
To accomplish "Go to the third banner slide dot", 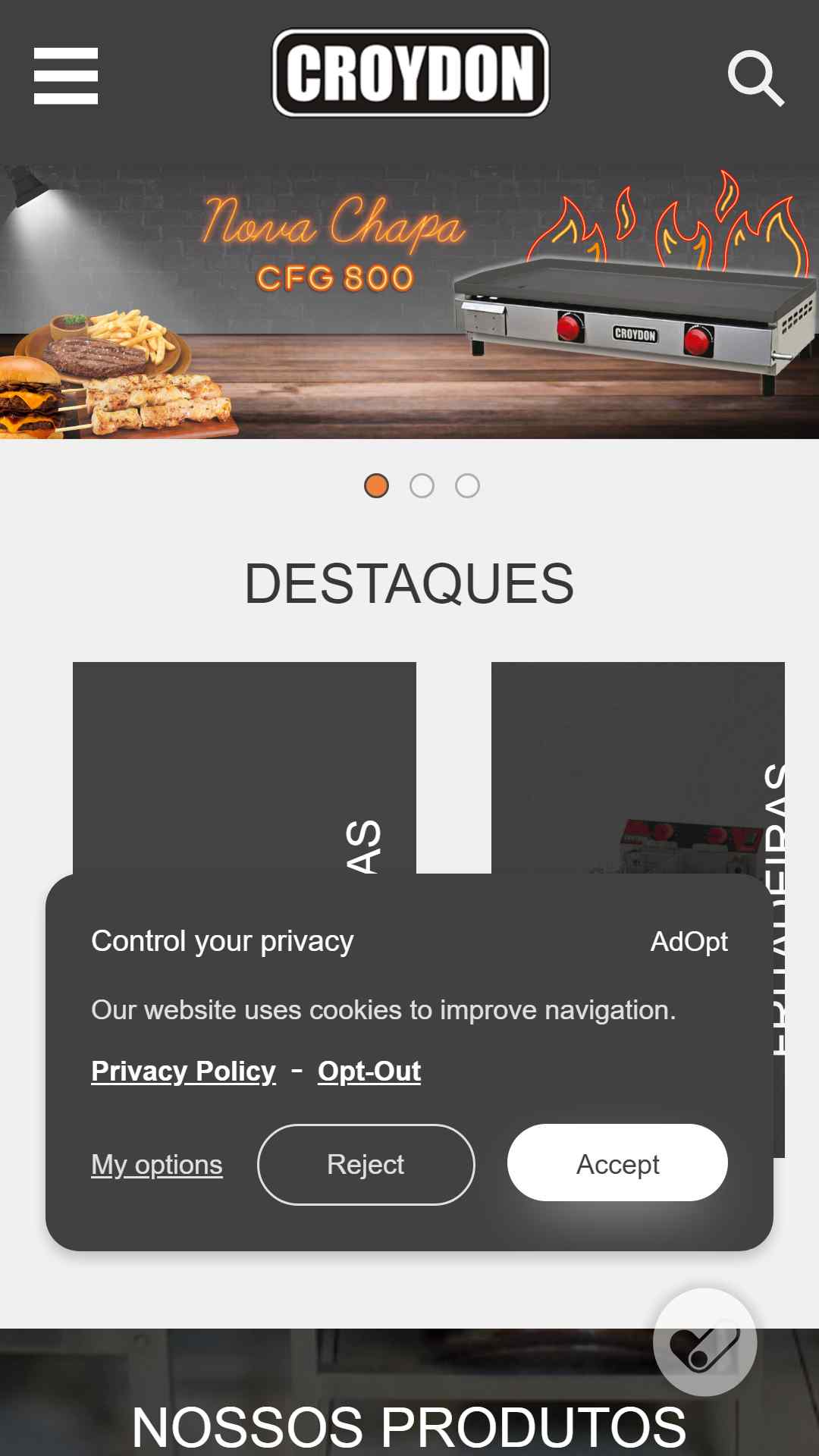I will click(467, 485).
